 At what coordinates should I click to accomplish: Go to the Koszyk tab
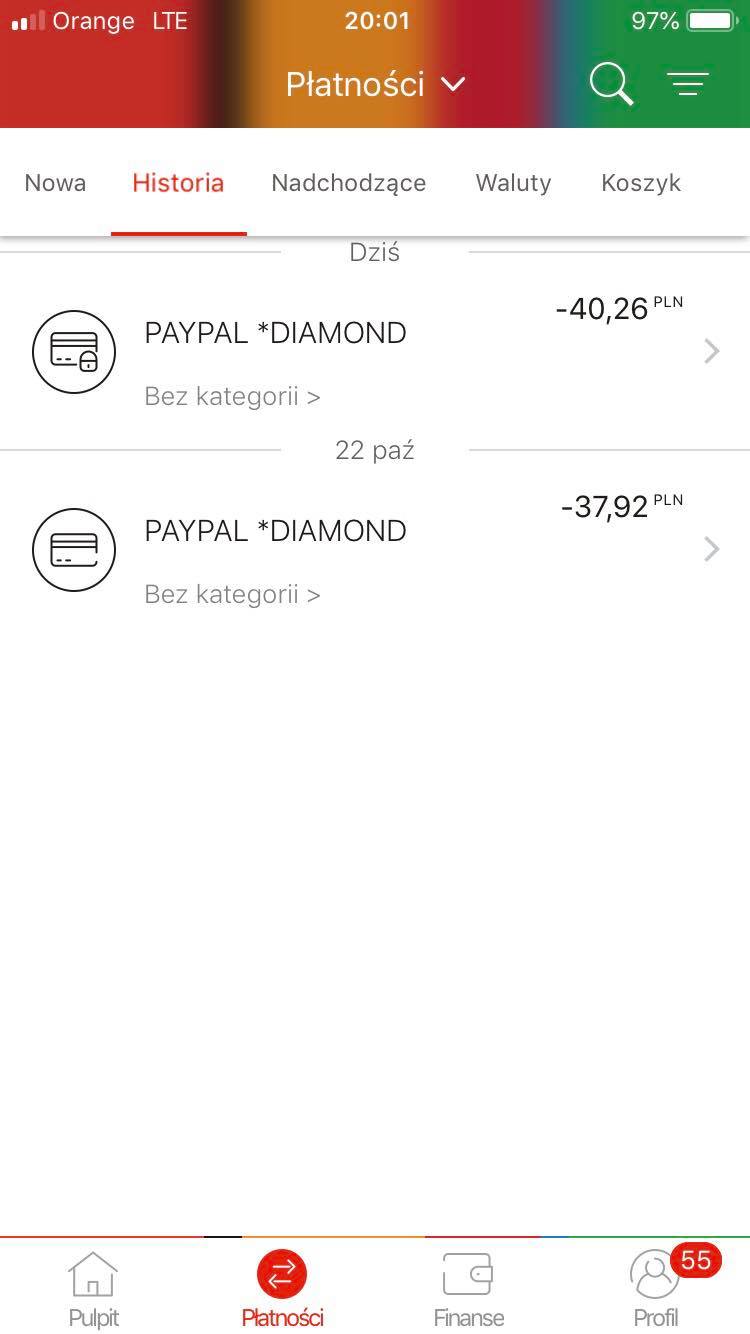[641, 183]
